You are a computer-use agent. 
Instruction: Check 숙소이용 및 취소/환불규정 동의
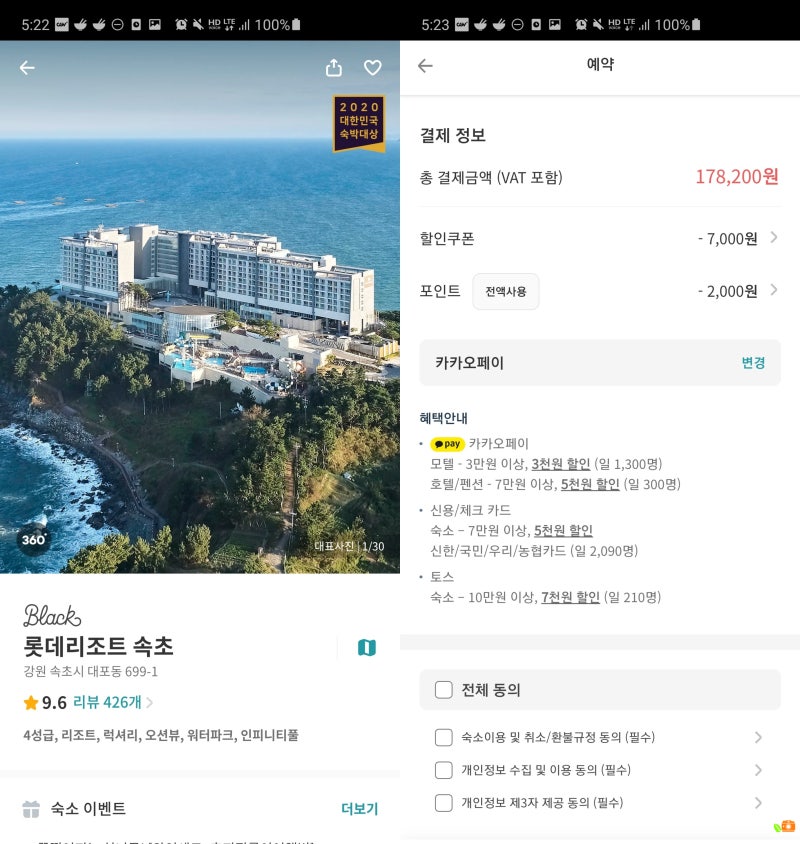444,738
